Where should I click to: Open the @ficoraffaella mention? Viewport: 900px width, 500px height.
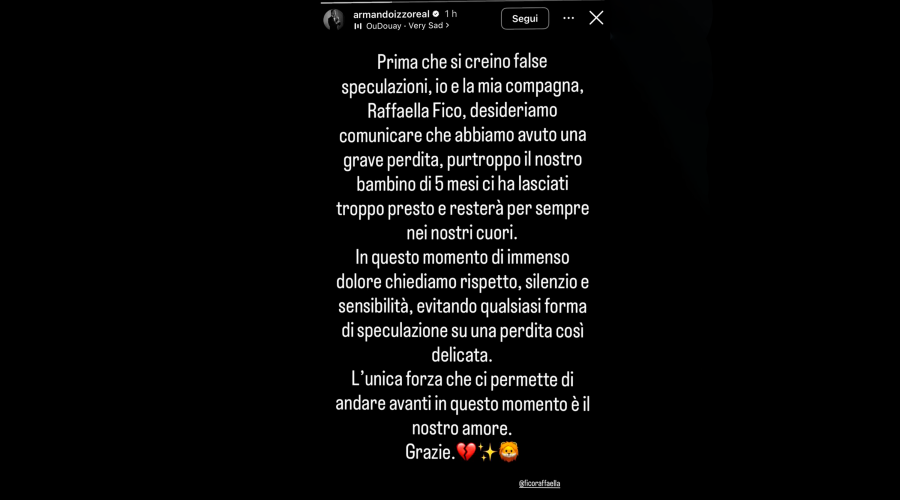pos(540,483)
